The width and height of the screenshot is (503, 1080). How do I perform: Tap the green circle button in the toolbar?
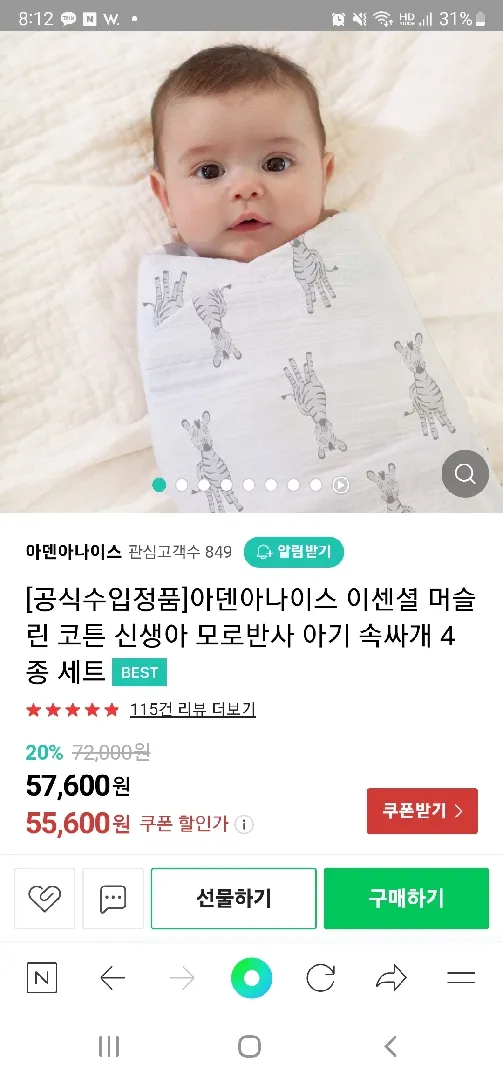pyautogui.click(x=252, y=978)
